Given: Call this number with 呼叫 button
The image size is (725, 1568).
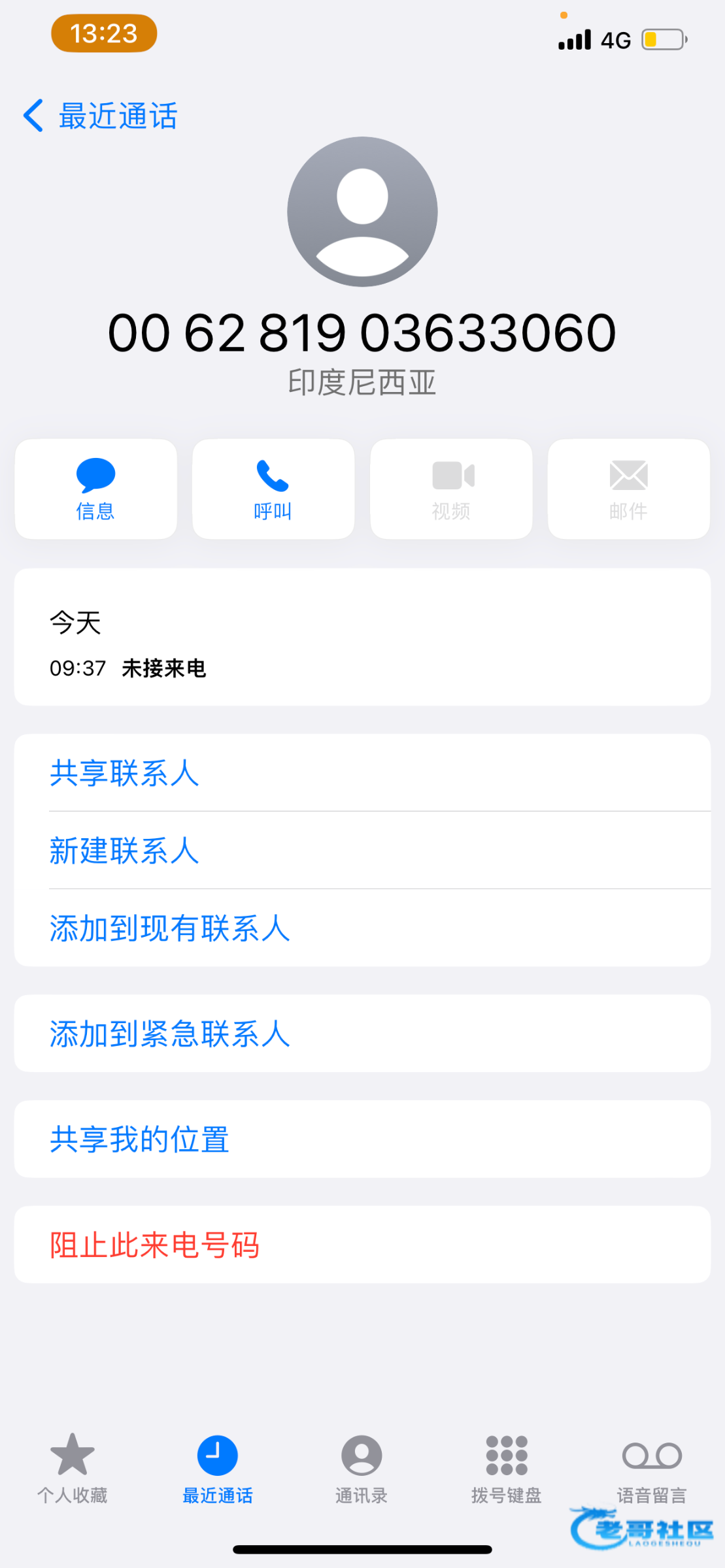Looking at the screenshot, I should [x=273, y=489].
